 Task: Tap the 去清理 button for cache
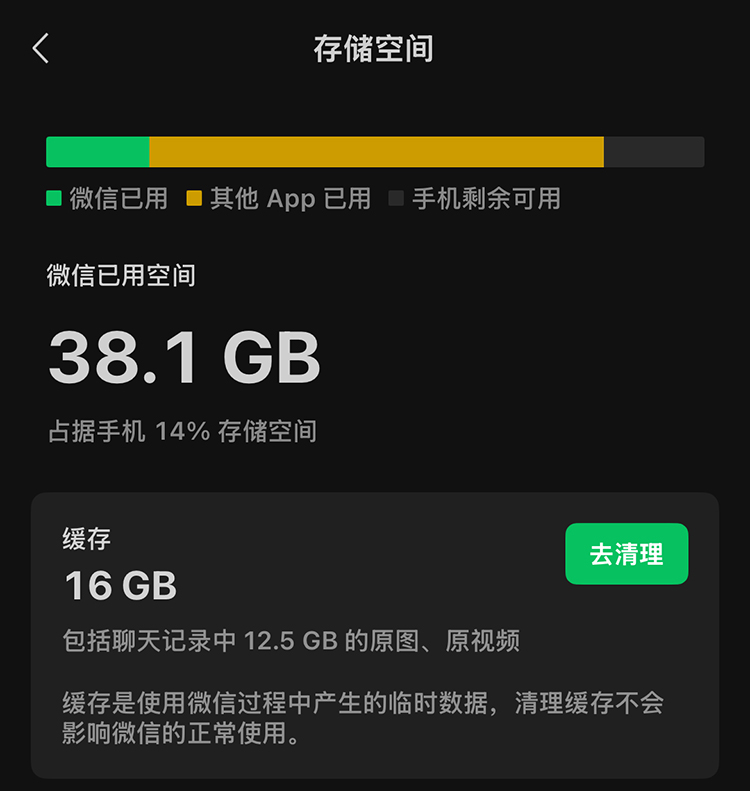point(626,554)
